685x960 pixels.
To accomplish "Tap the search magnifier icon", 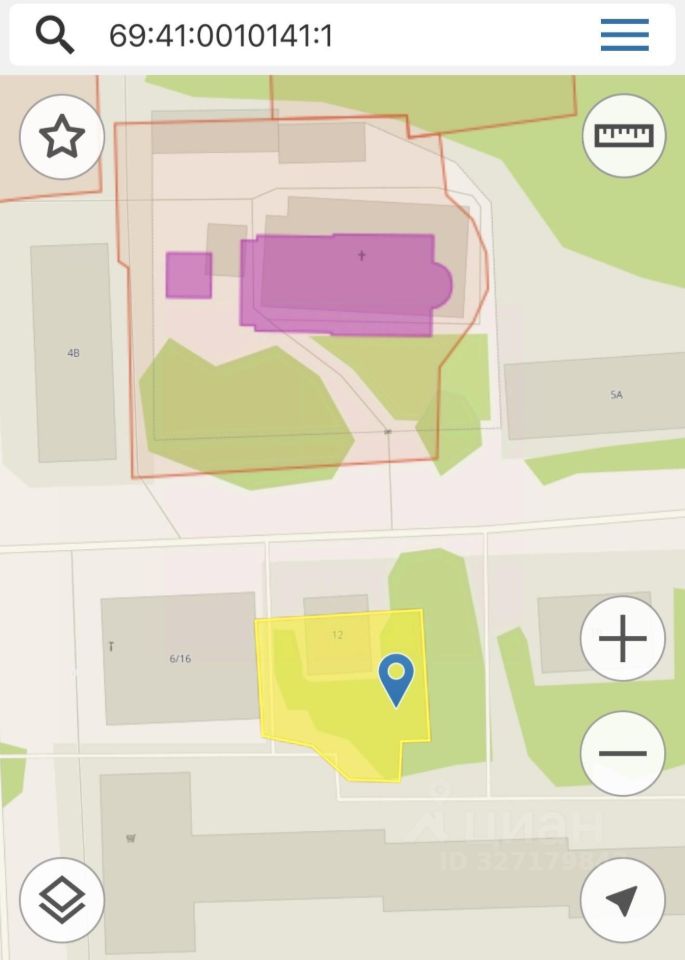I will click(55, 36).
